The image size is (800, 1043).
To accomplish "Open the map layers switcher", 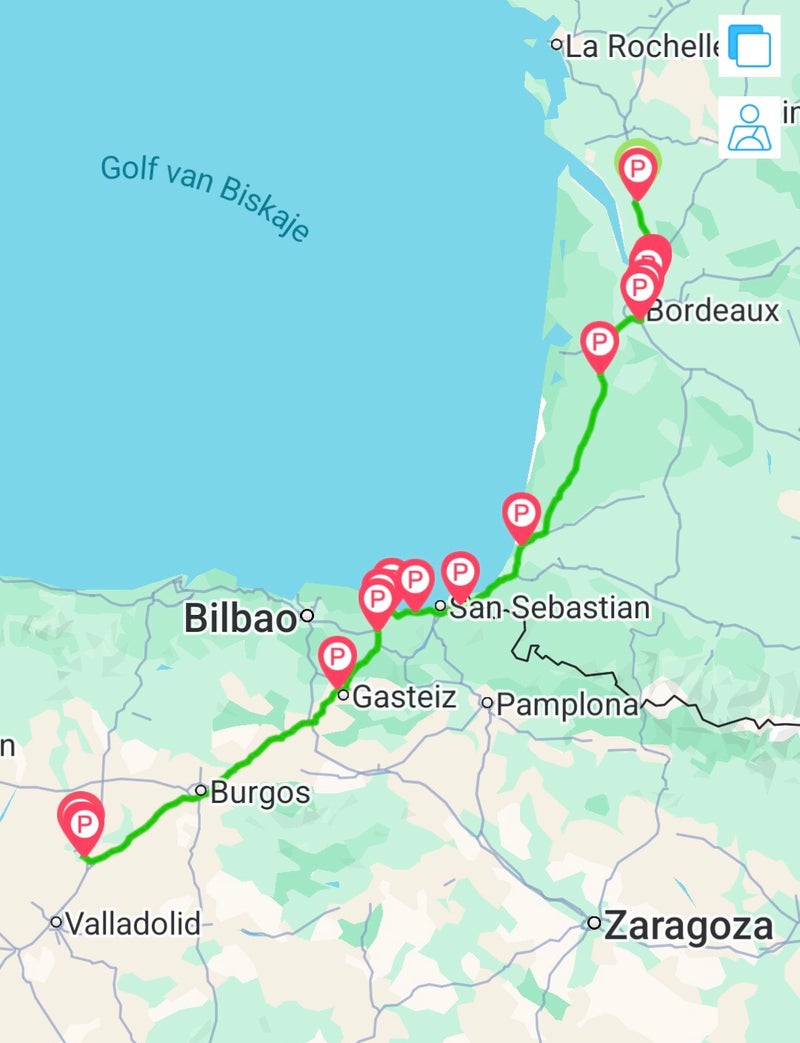I will coord(749,46).
